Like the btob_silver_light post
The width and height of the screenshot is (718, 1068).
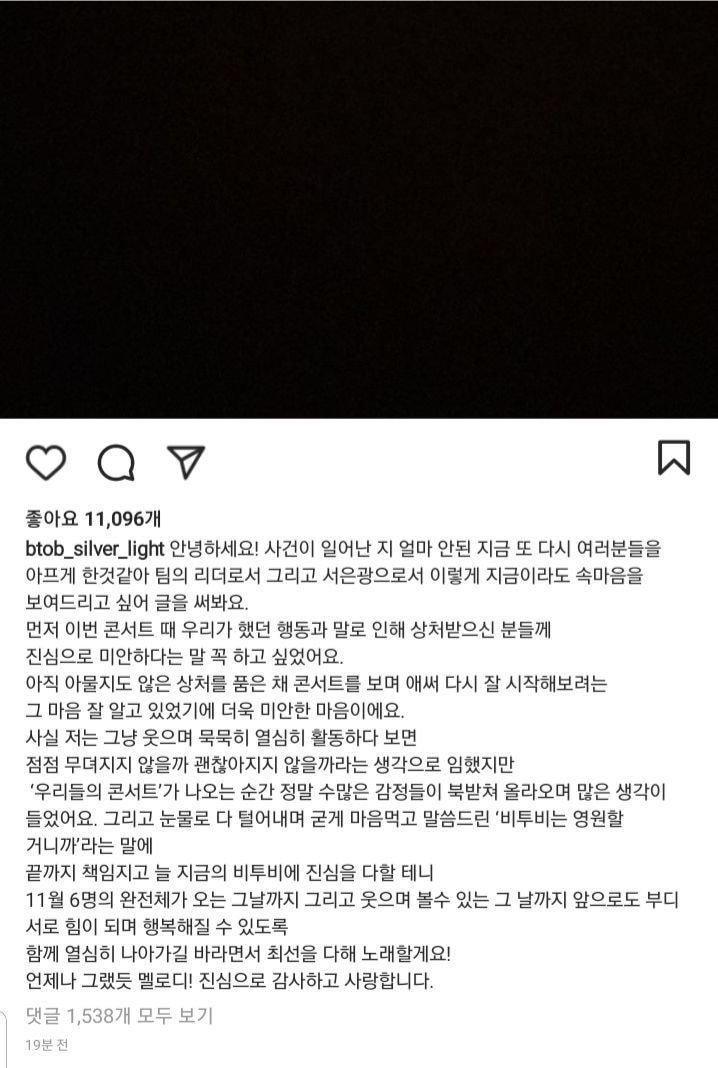[x=45, y=460]
